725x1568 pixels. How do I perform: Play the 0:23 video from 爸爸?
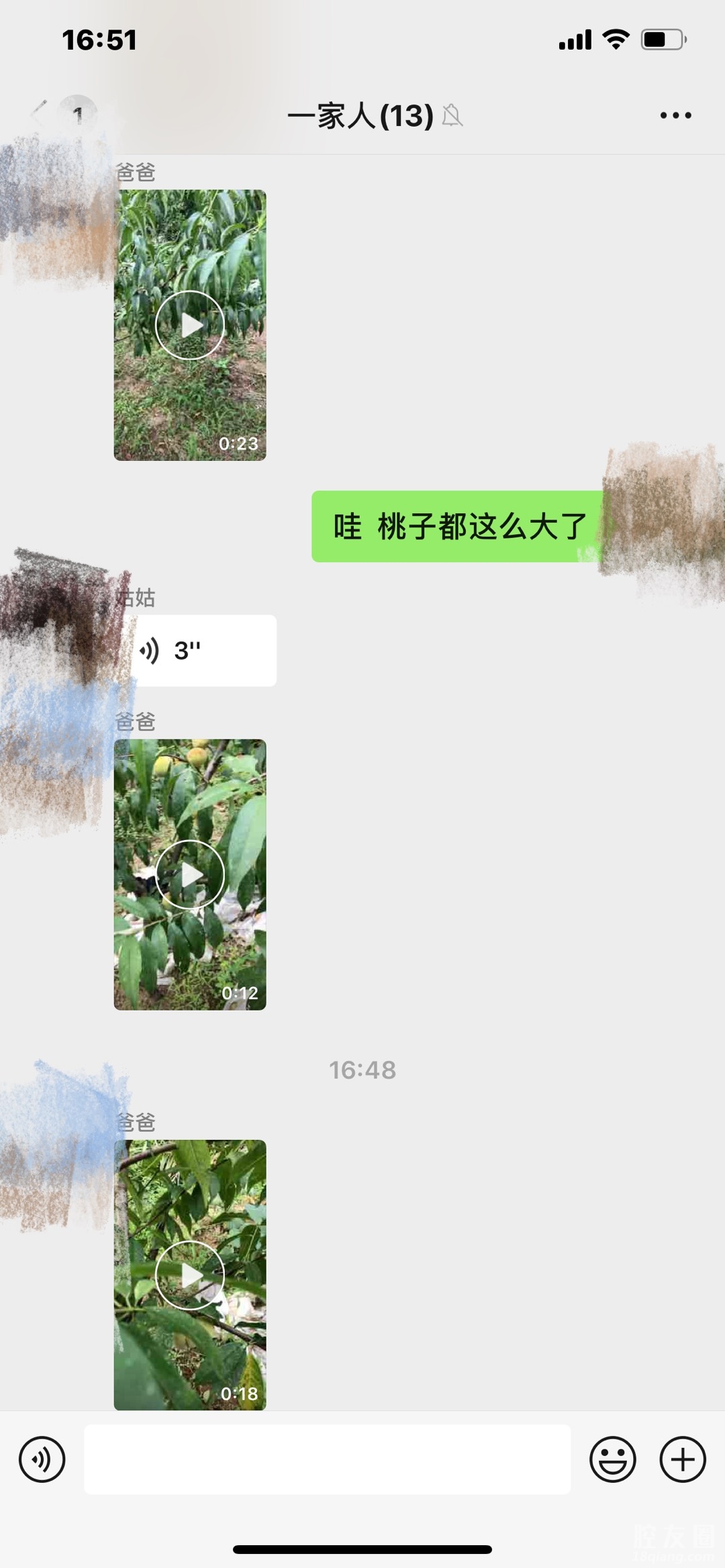point(190,325)
